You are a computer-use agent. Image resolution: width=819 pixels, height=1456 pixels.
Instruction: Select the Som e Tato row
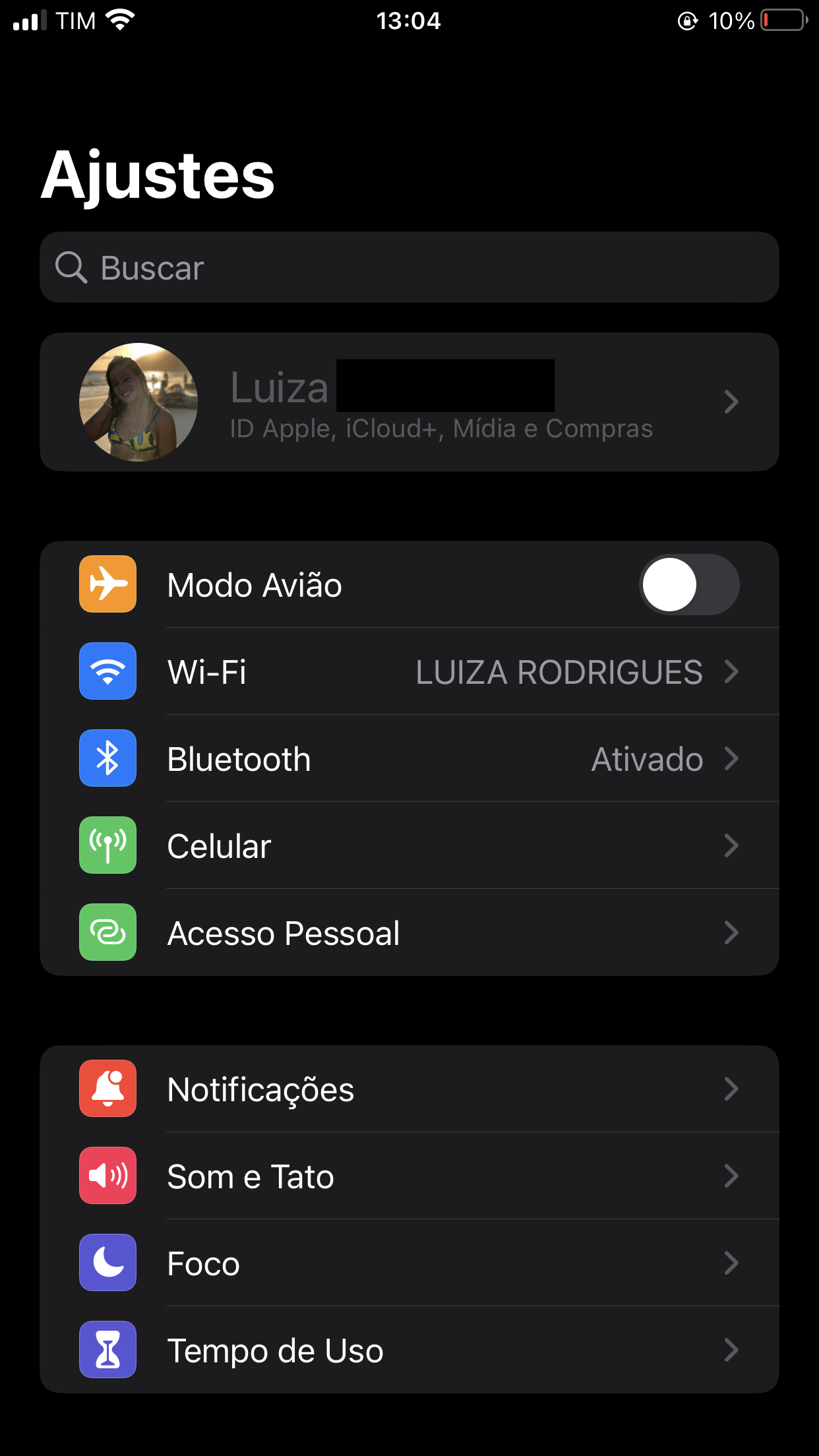[409, 1176]
